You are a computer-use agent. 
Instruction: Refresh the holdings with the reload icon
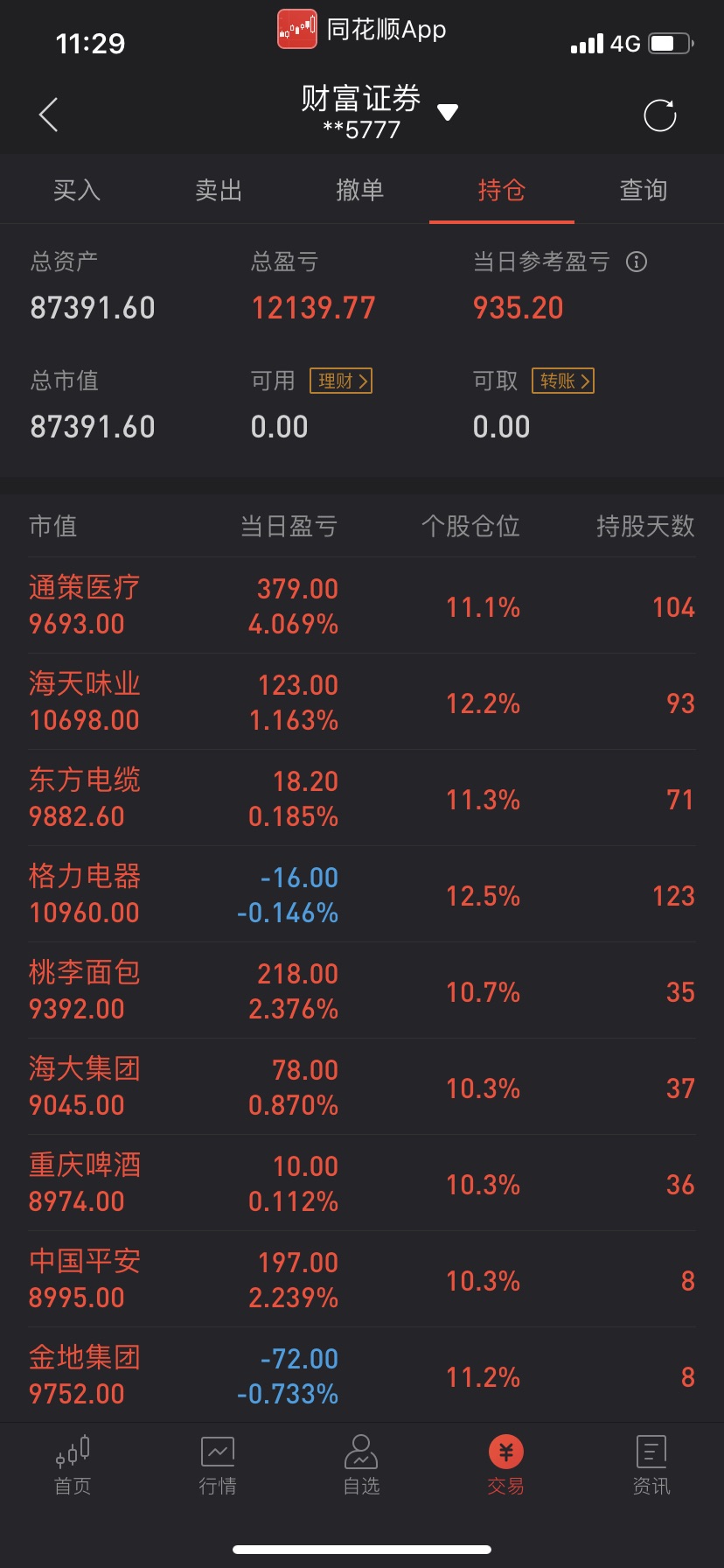tap(659, 115)
